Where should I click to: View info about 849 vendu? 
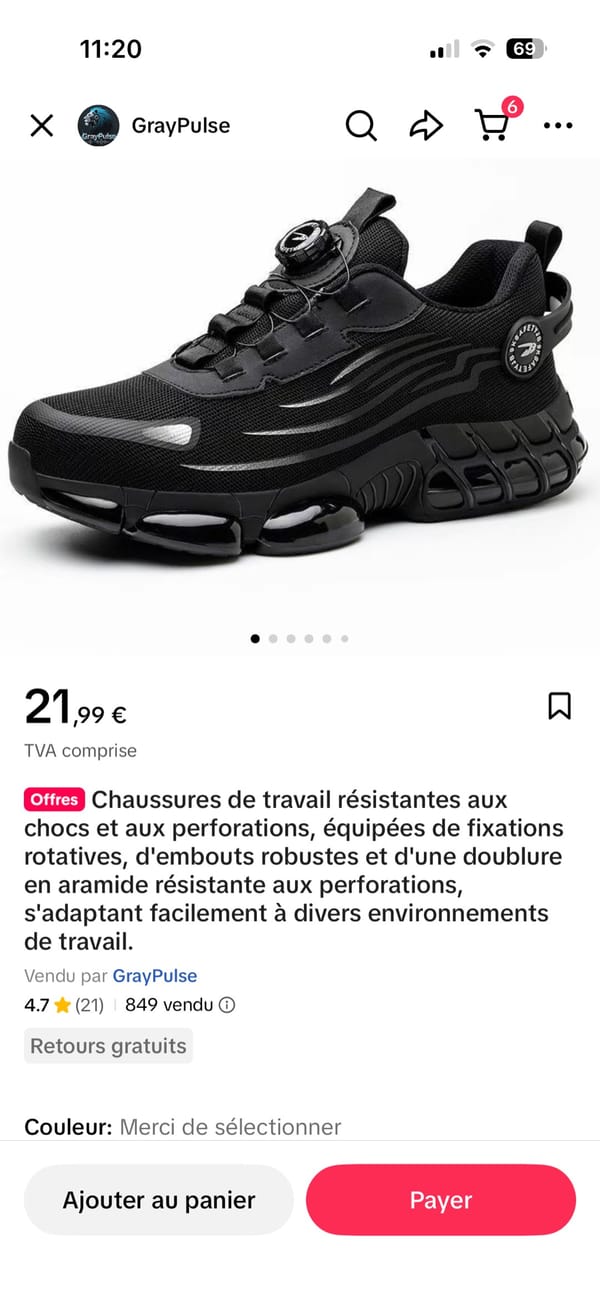pyautogui.click(x=227, y=1006)
